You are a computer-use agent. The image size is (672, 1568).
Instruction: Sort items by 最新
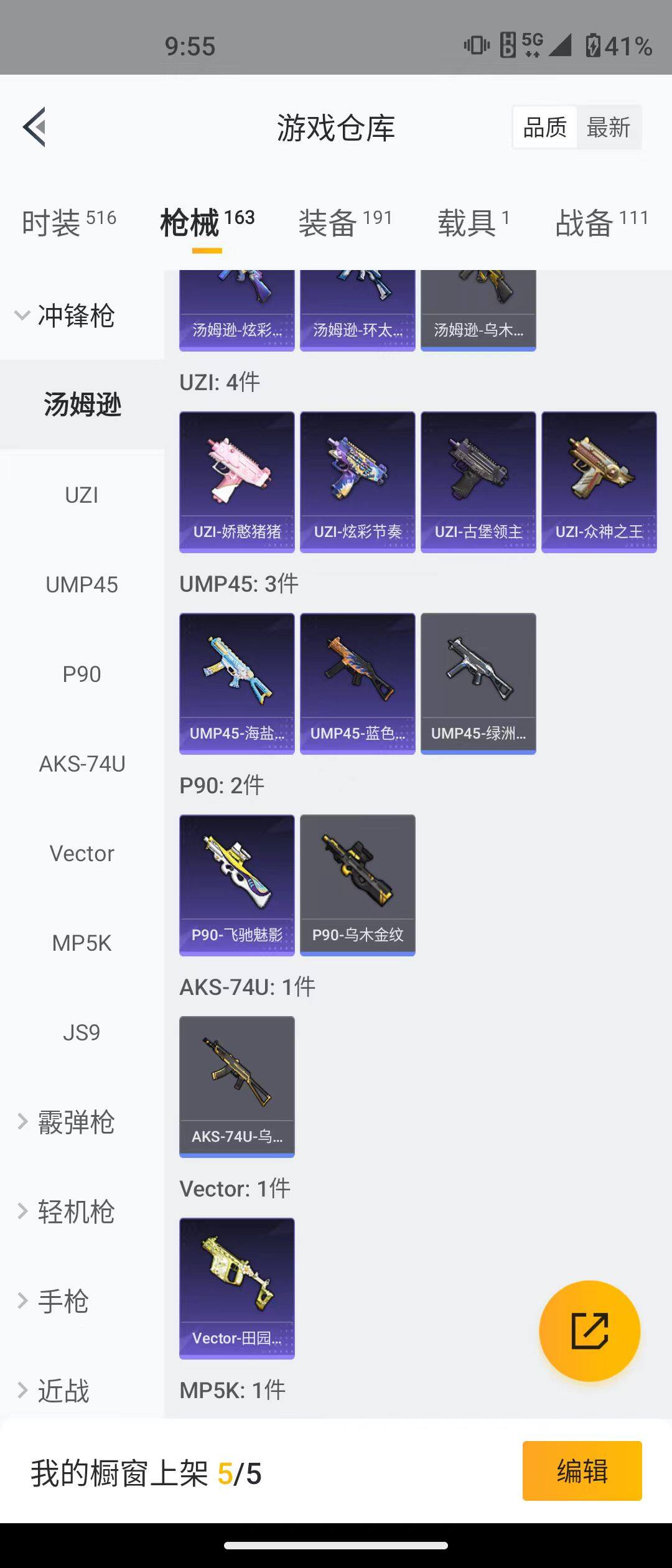[x=609, y=128]
